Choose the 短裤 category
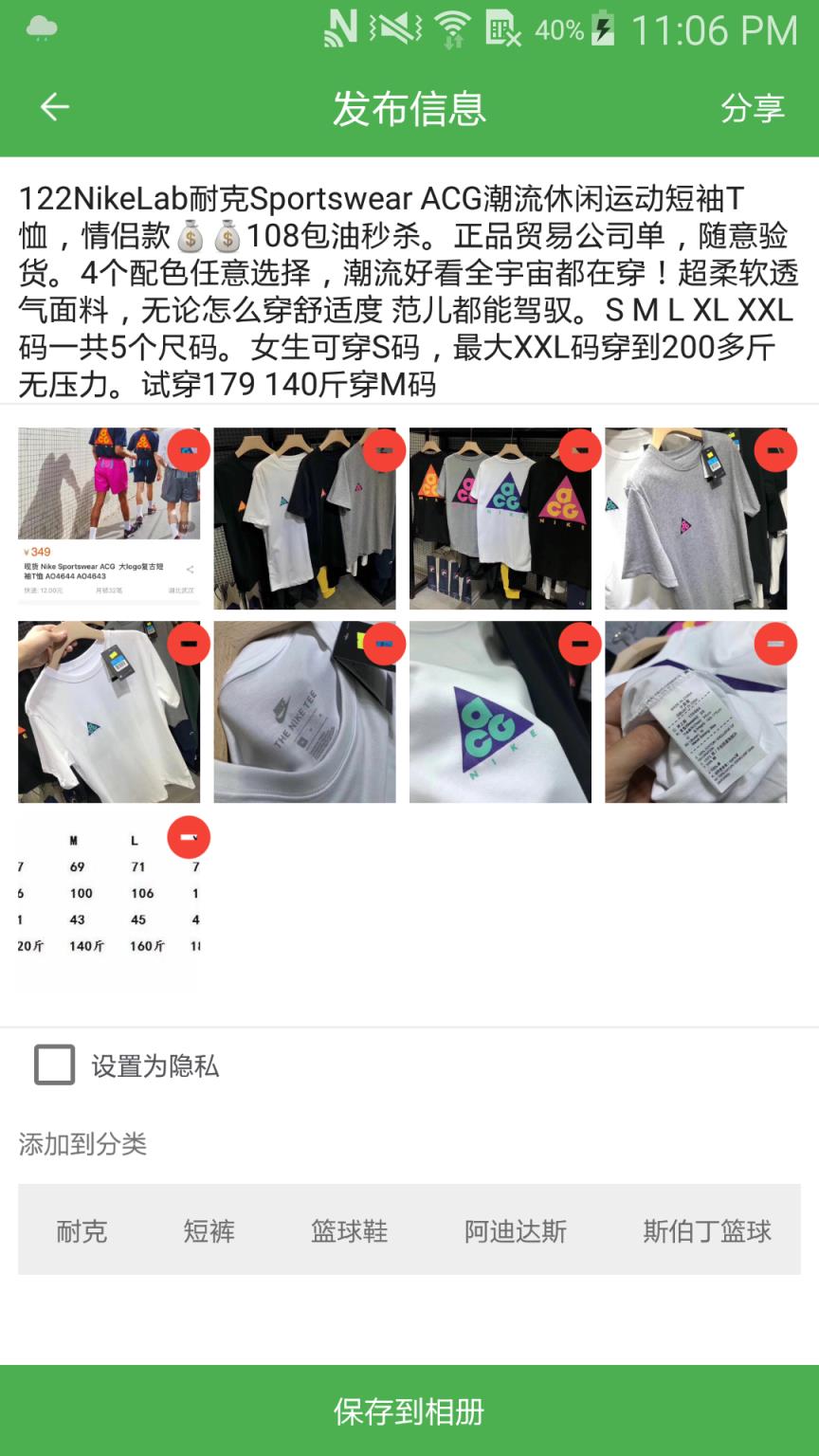819x1456 pixels. (x=210, y=1230)
